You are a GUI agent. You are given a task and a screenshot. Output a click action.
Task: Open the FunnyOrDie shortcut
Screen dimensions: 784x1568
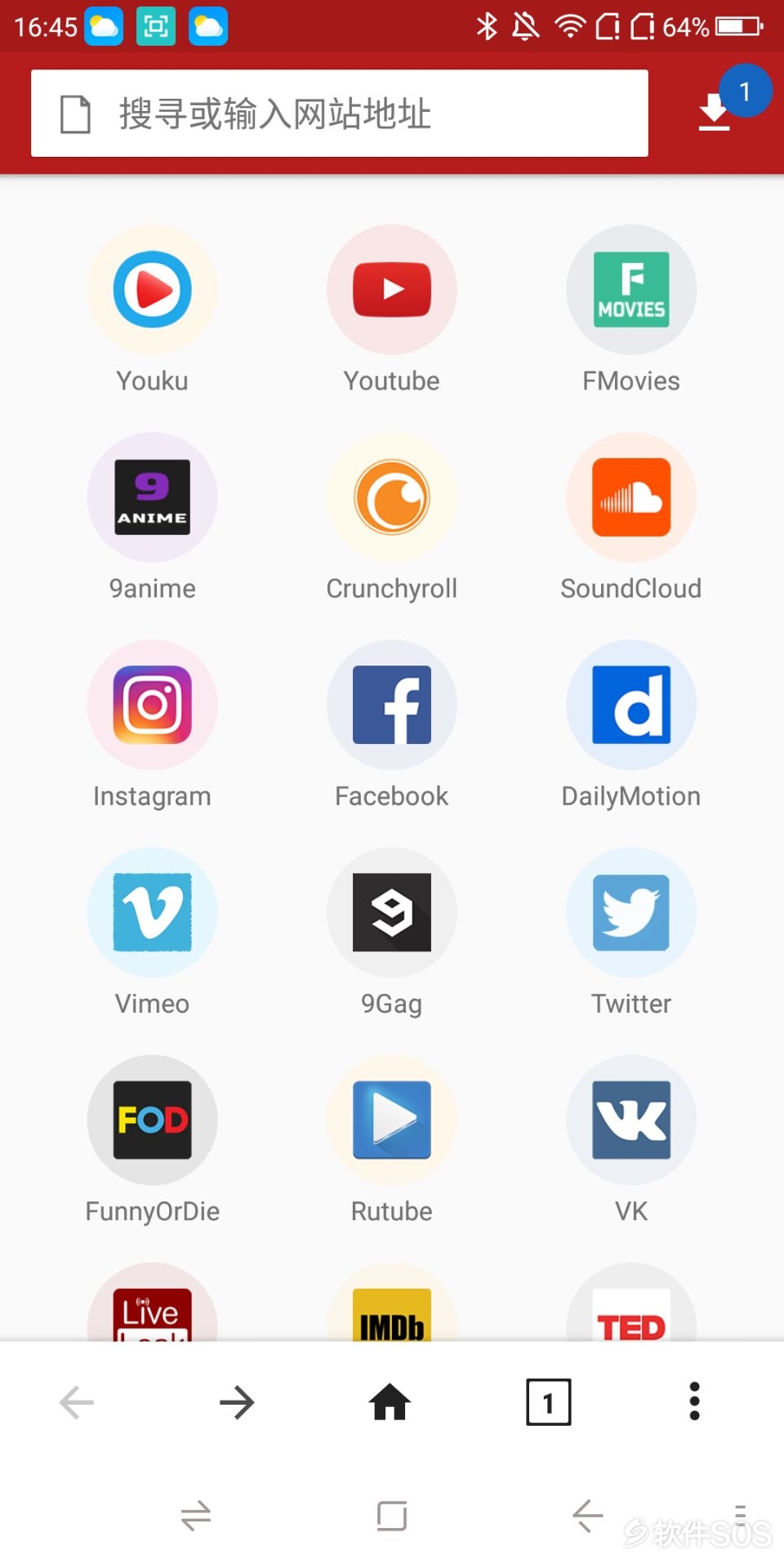tap(153, 1120)
